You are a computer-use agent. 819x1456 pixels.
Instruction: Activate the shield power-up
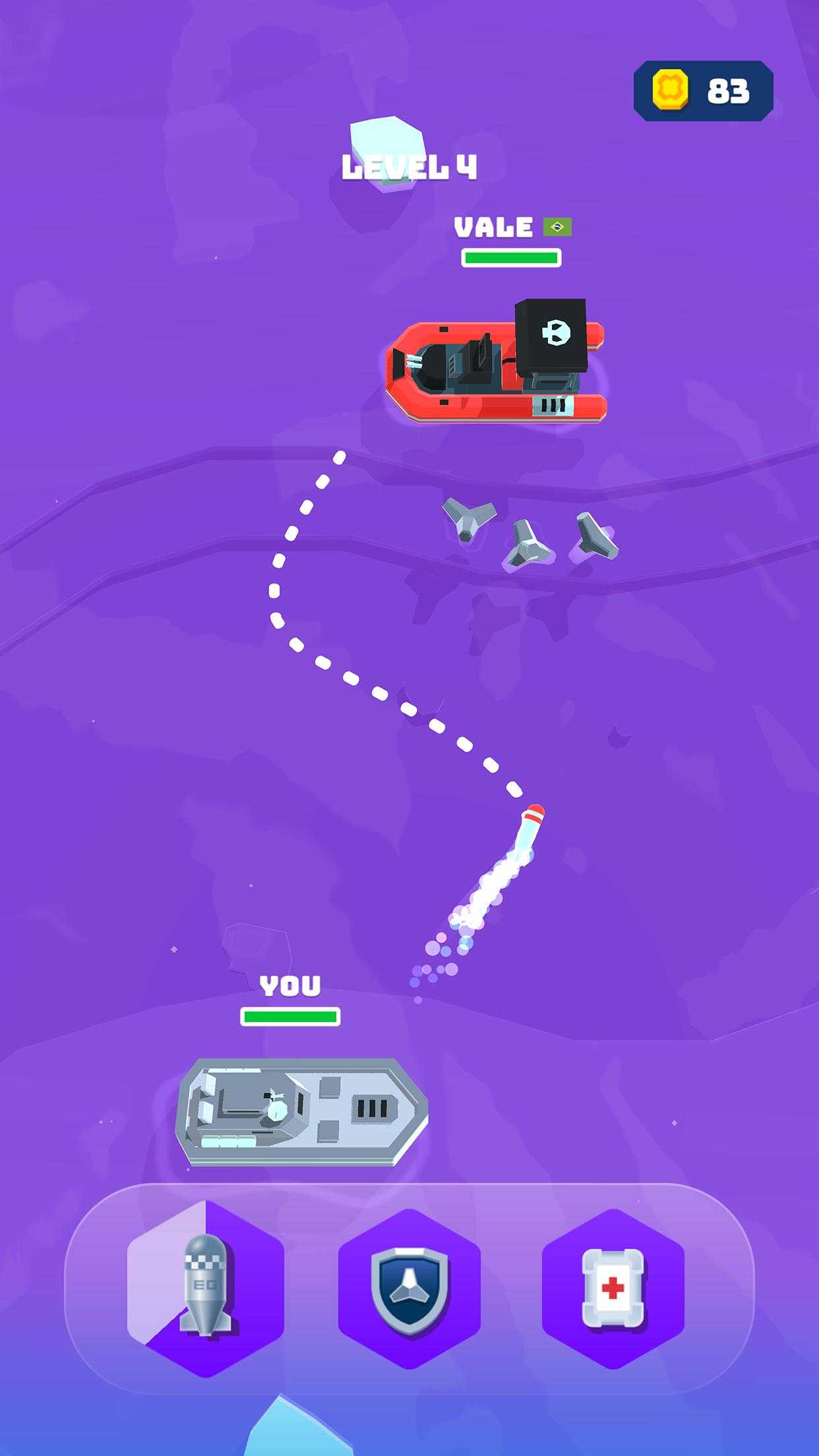coord(409,1289)
